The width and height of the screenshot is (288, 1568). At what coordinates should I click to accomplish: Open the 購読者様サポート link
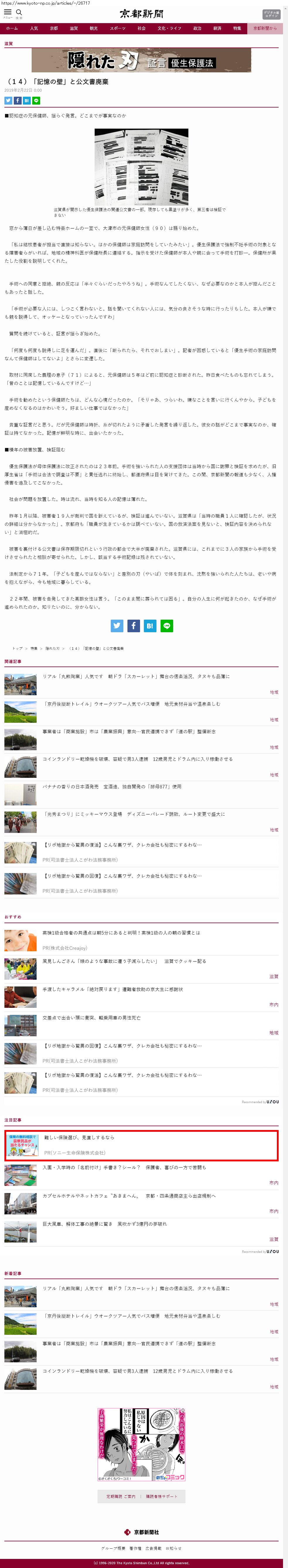click(161, 1497)
